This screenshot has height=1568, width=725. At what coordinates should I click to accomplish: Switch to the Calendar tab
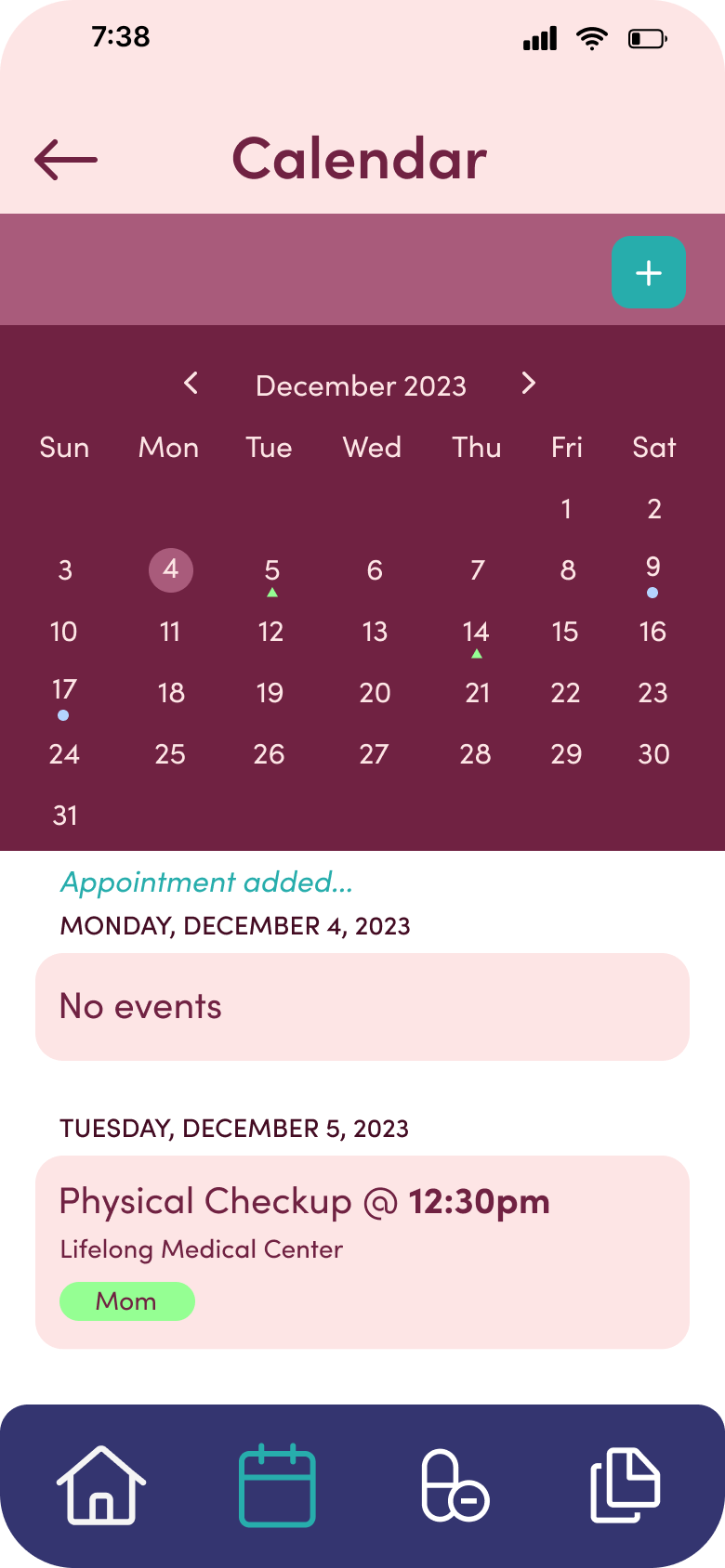277,1484
